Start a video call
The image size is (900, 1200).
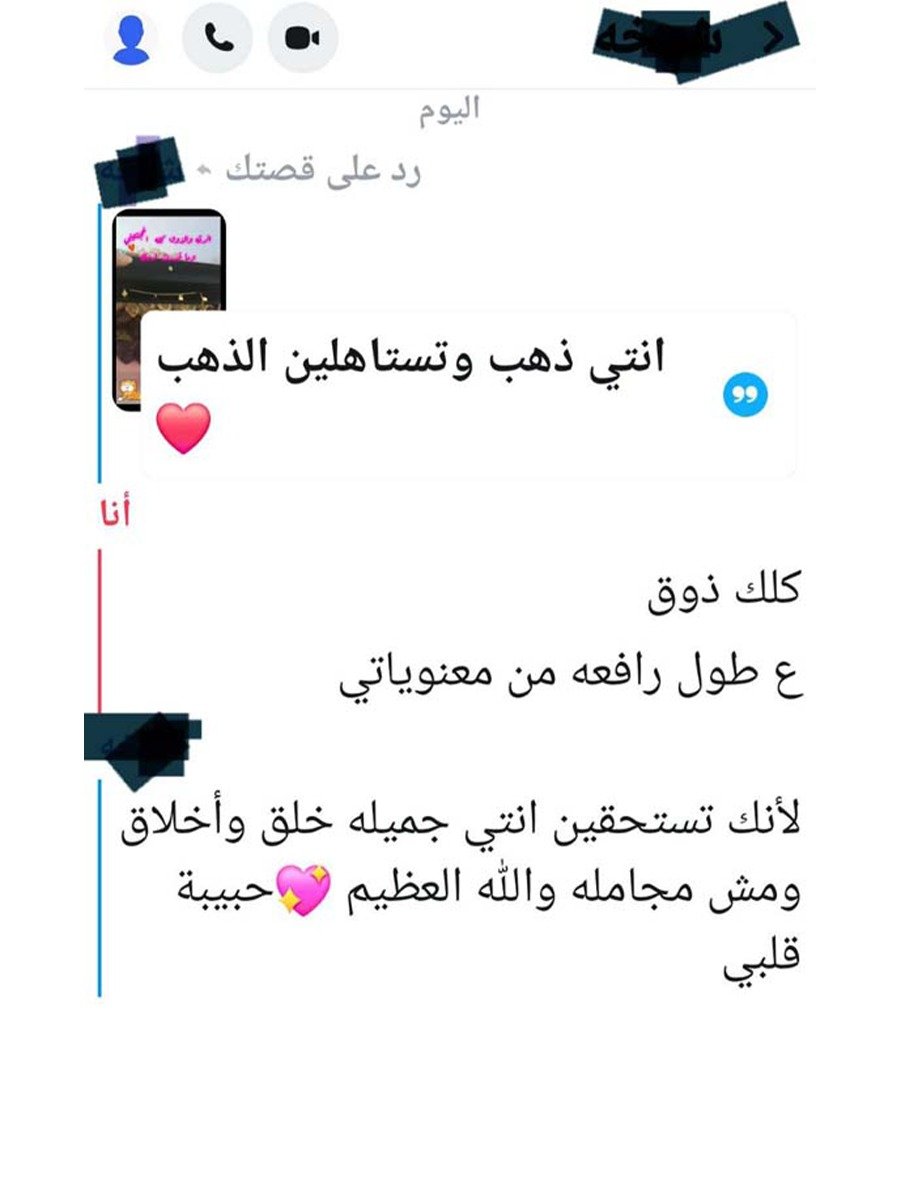[302, 38]
